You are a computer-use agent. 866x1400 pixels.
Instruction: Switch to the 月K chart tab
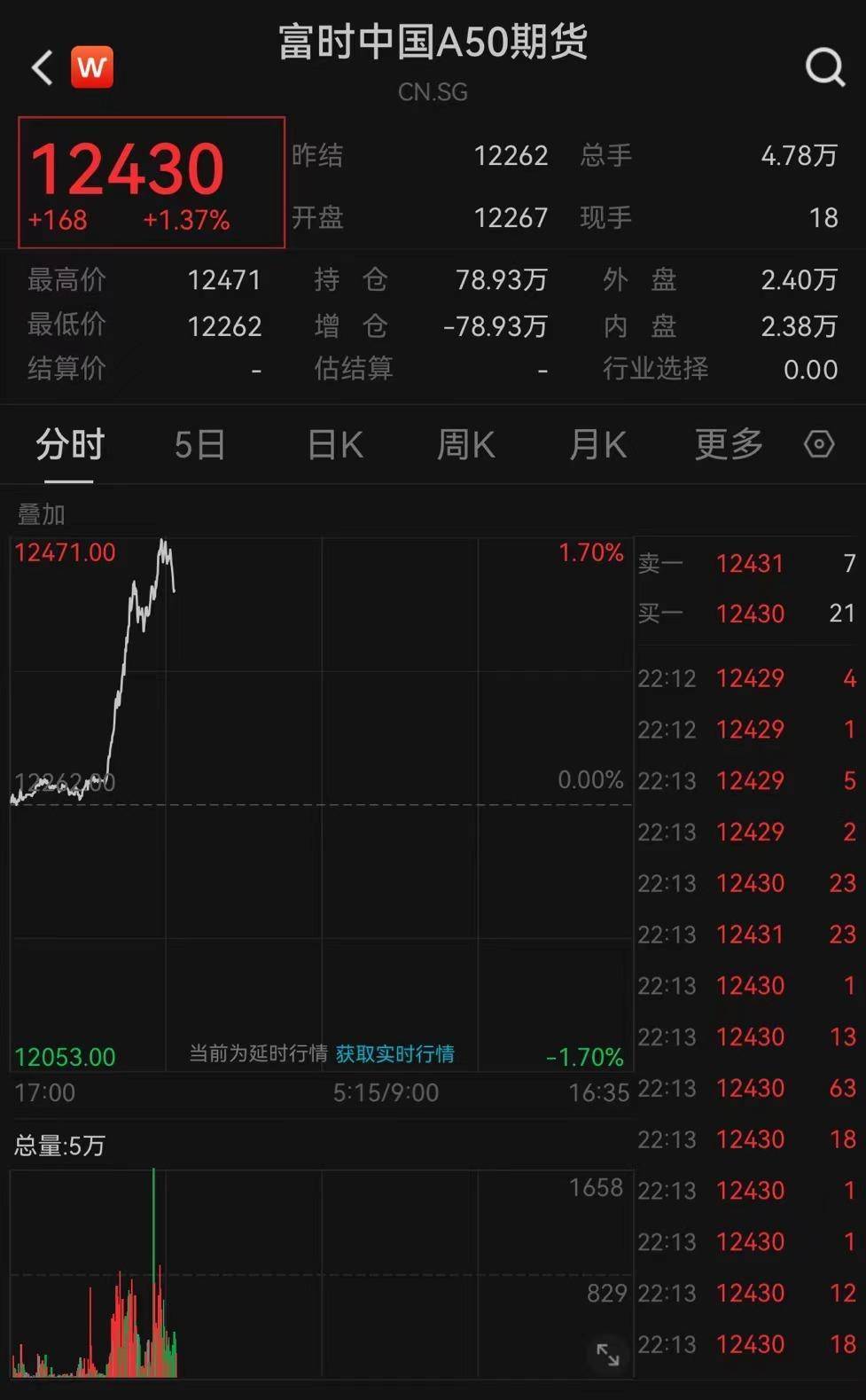point(597,444)
